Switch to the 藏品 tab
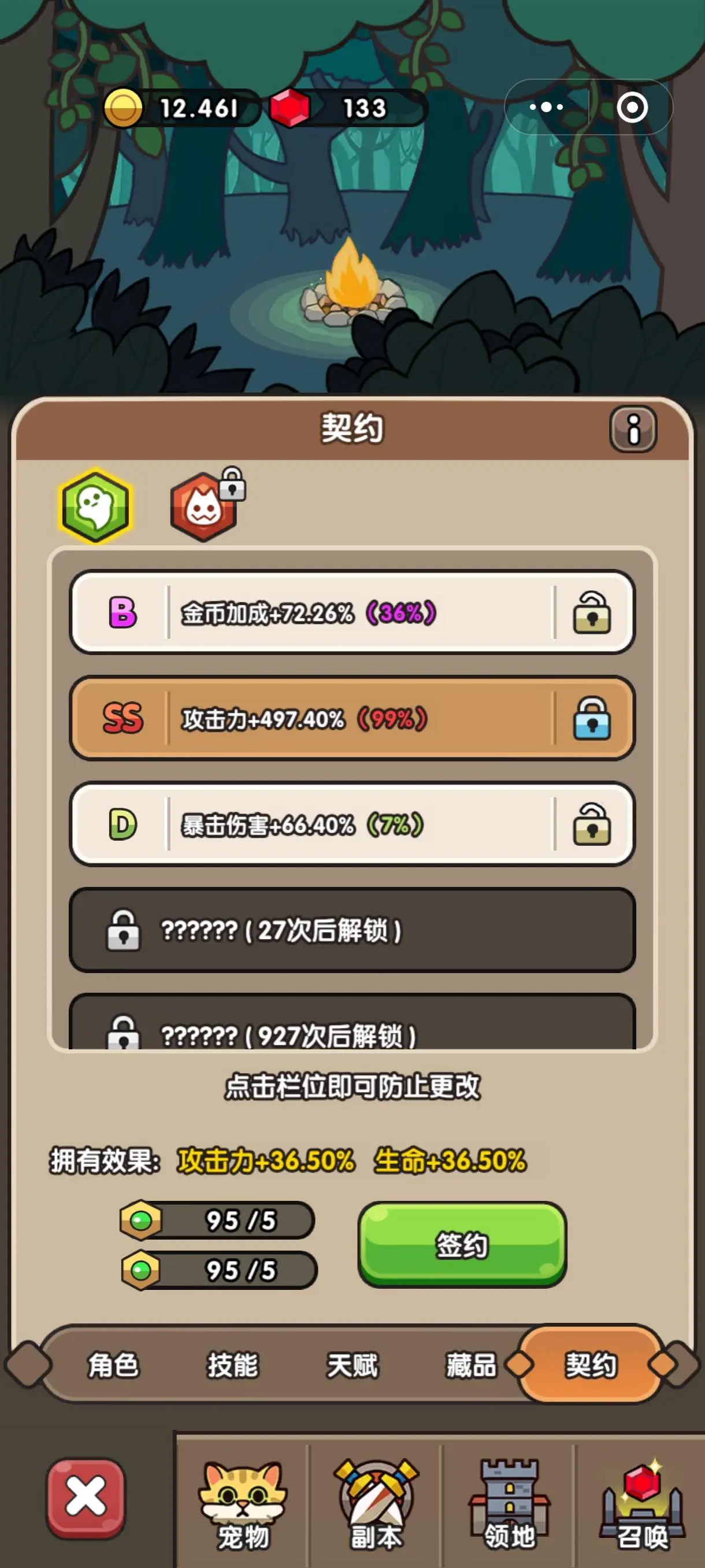This screenshot has height=1568, width=705. 472,1364
